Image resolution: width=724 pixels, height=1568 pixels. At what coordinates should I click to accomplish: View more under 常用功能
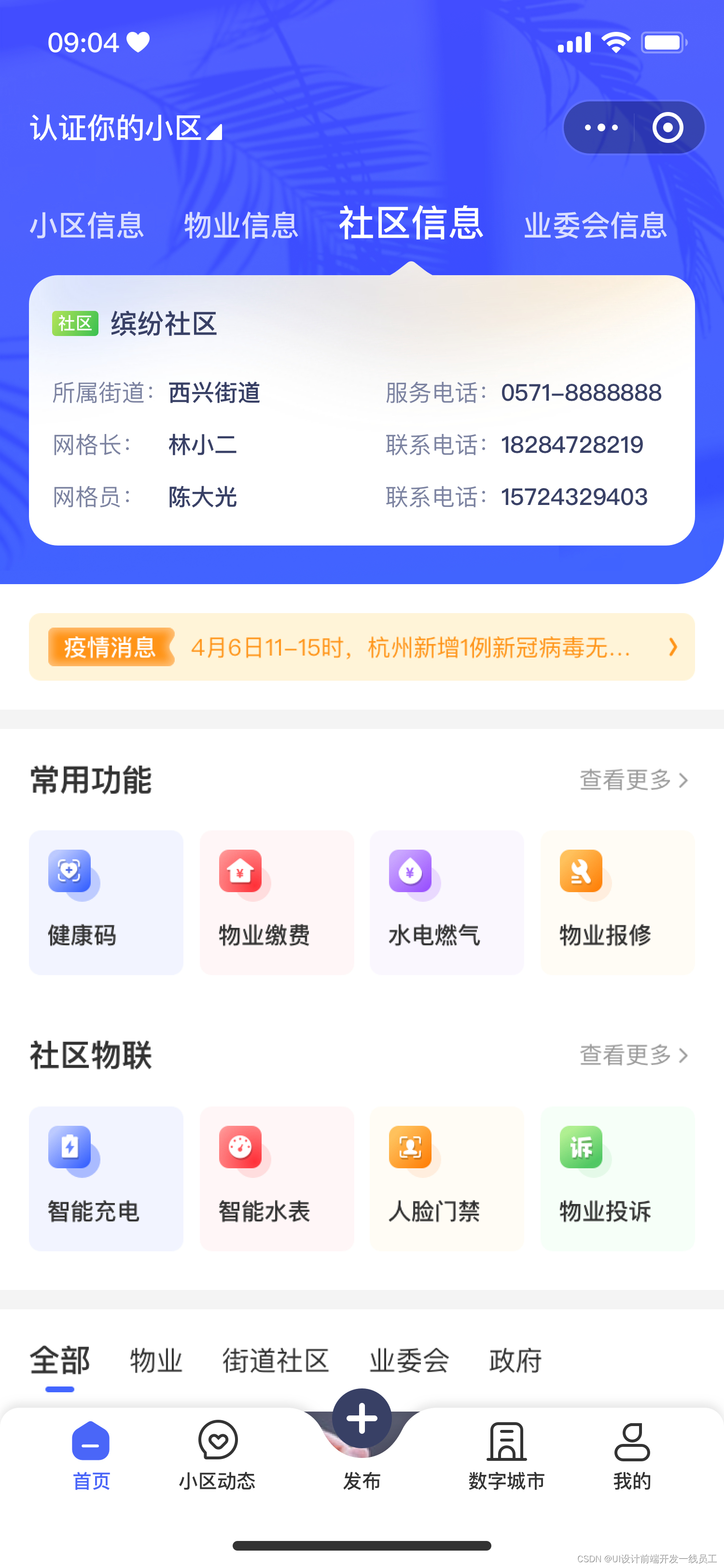(x=633, y=780)
